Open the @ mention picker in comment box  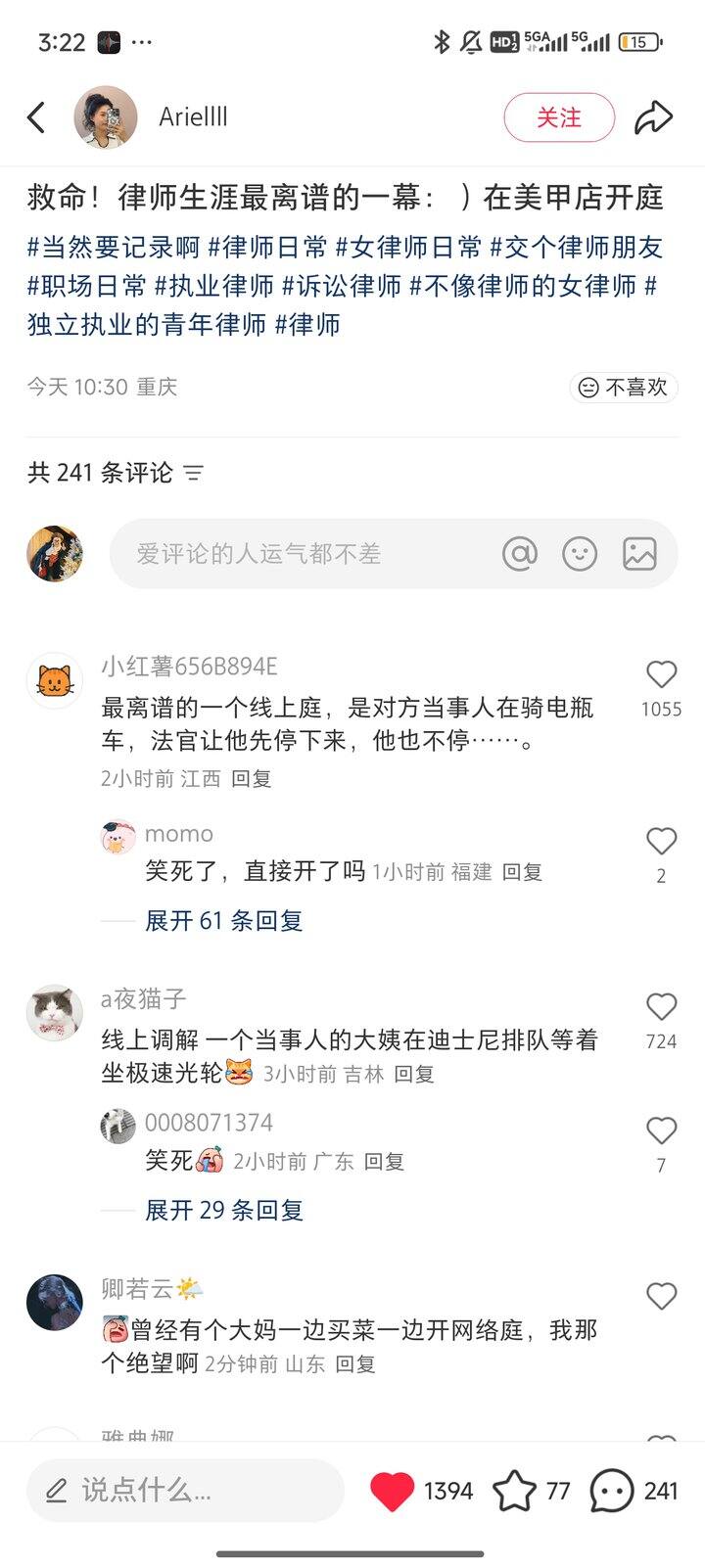pyautogui.click(x=521, y=553)
